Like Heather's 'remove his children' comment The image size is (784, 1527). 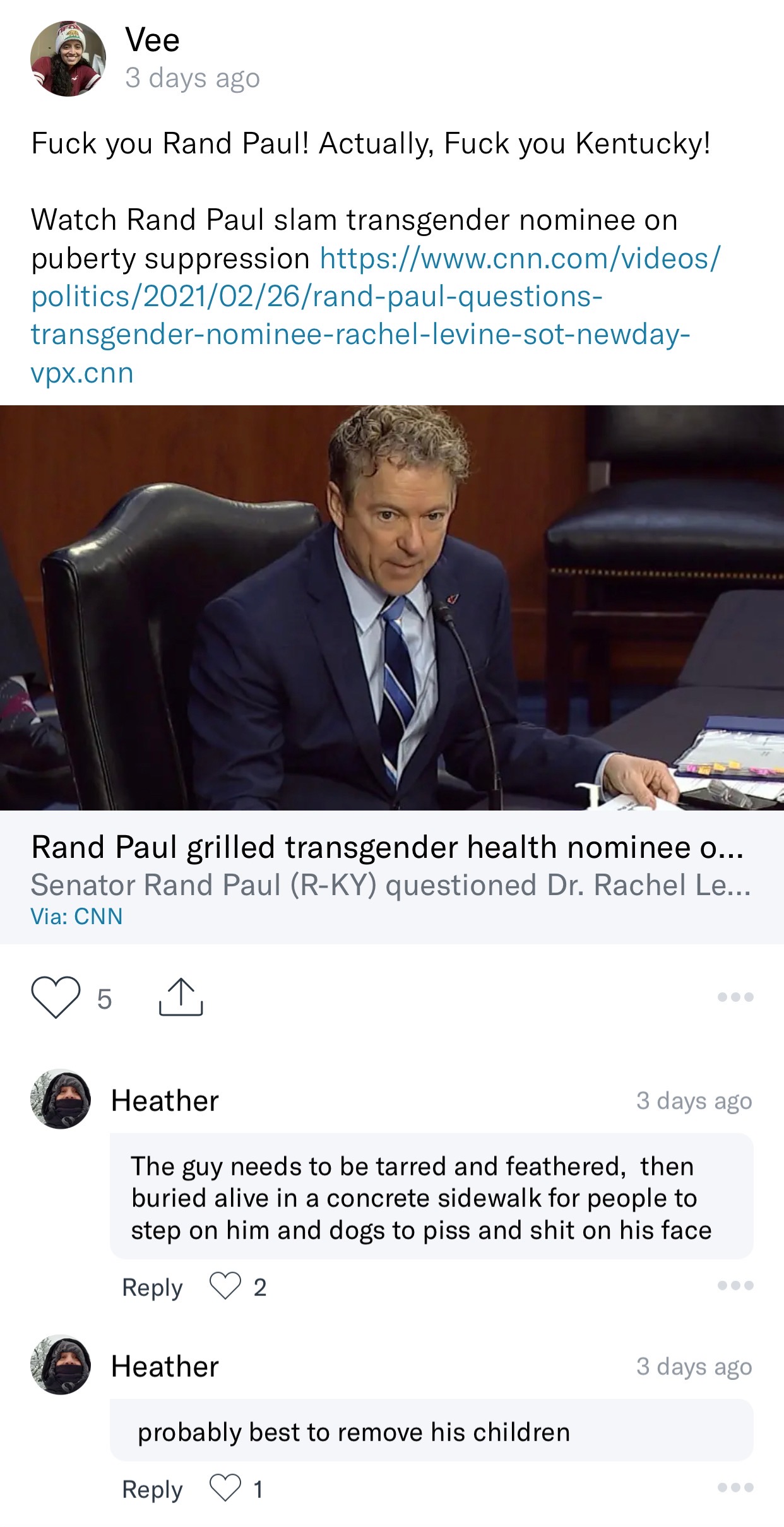[225, 1488]
